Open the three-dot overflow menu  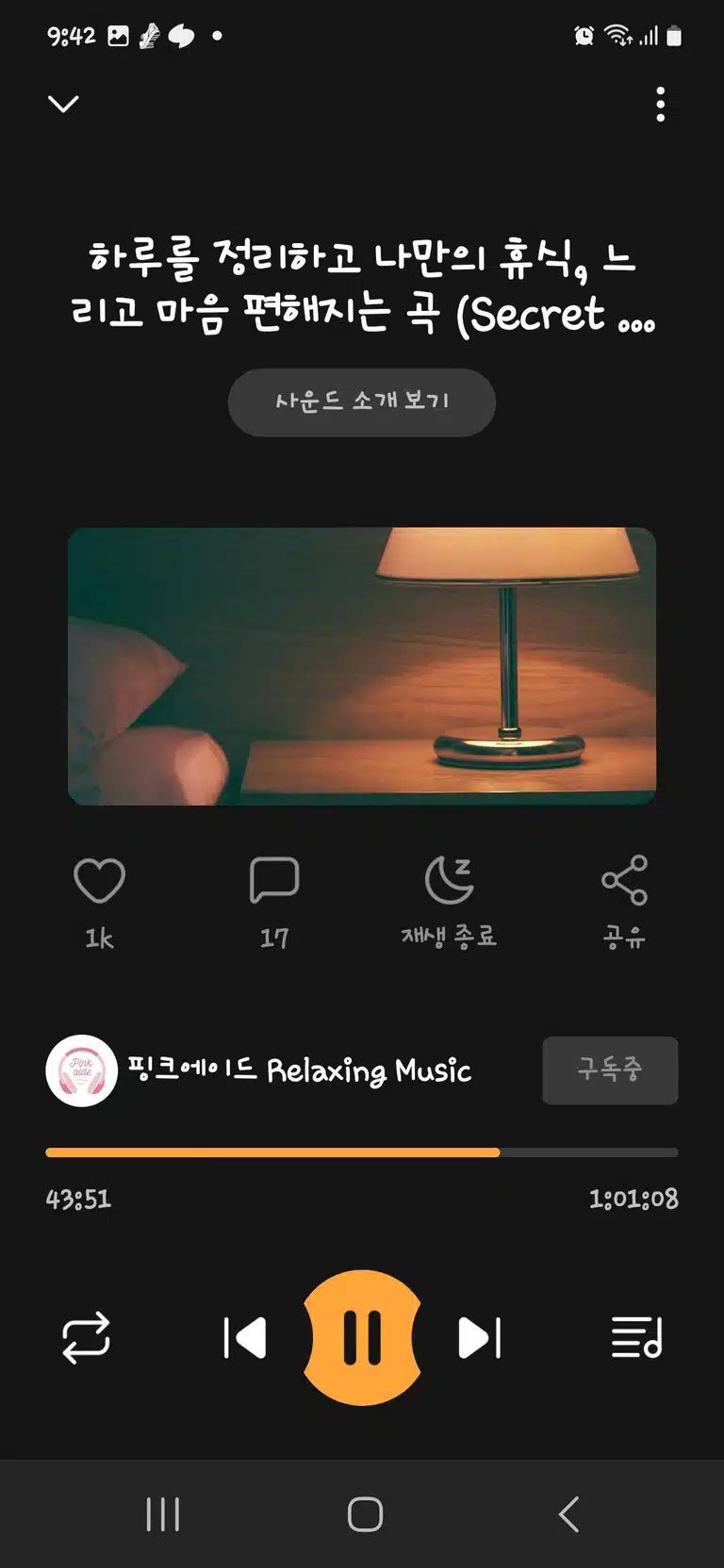click(x=661, y=104)
